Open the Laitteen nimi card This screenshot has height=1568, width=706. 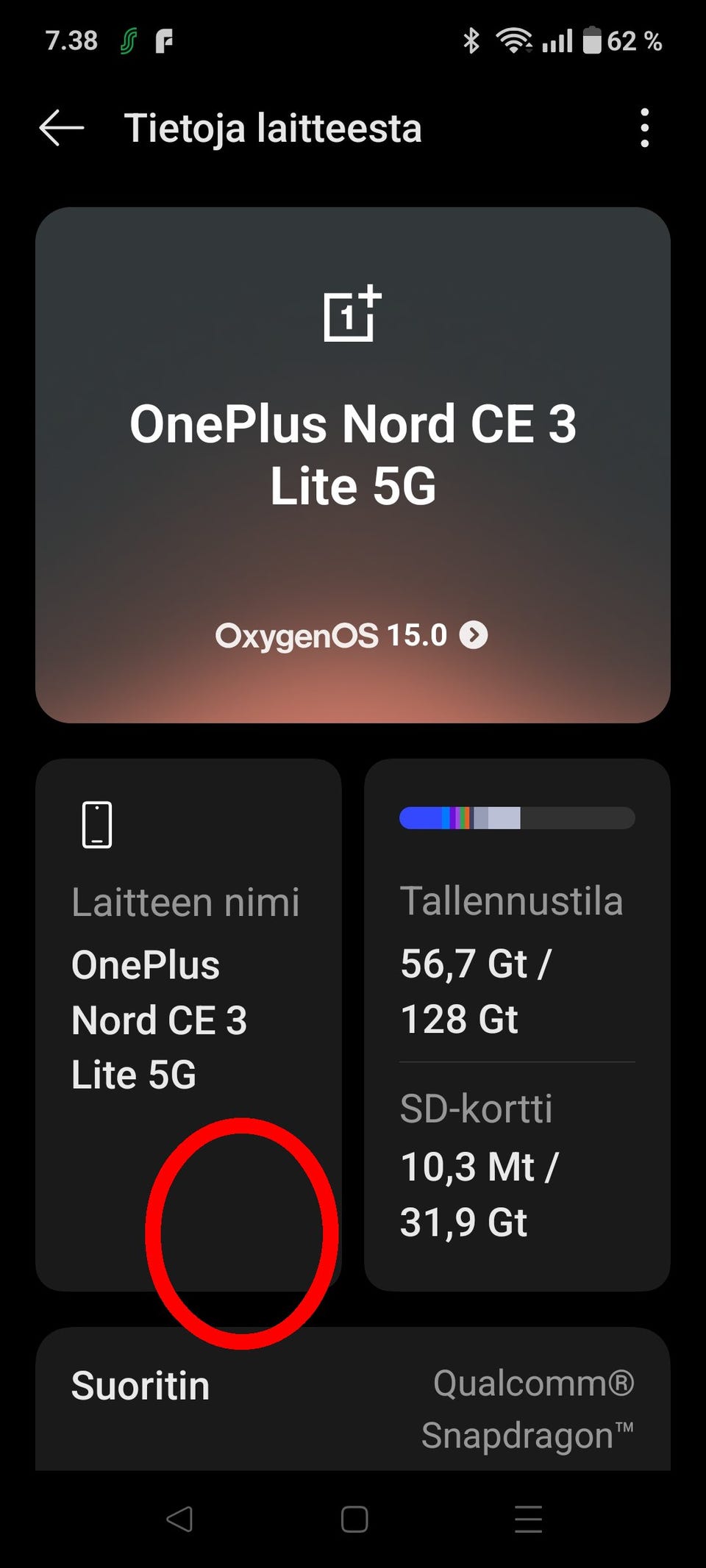tap(188, 1025)
